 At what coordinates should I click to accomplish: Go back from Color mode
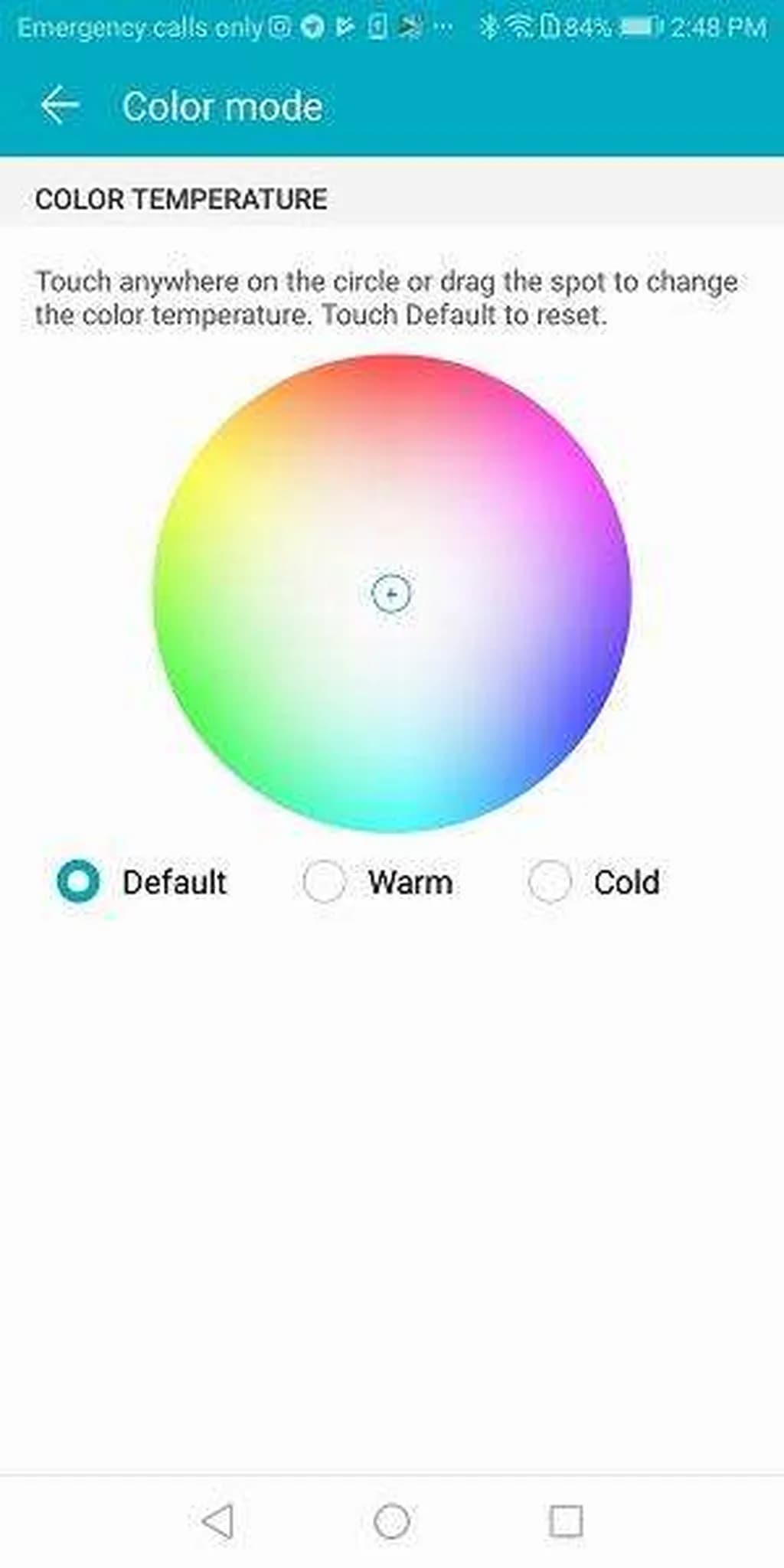pos(60,105)
